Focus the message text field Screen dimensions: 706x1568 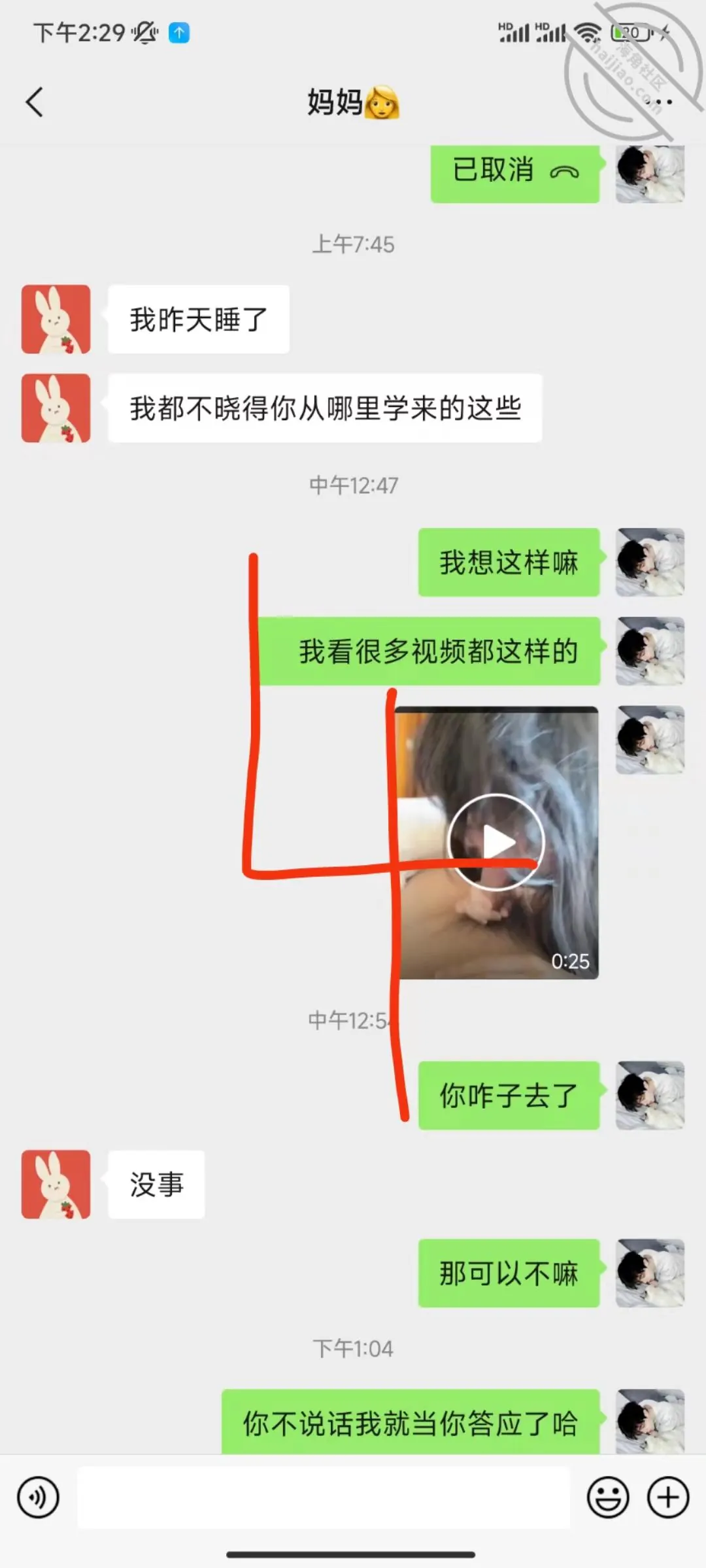(x=324, y=1497)
